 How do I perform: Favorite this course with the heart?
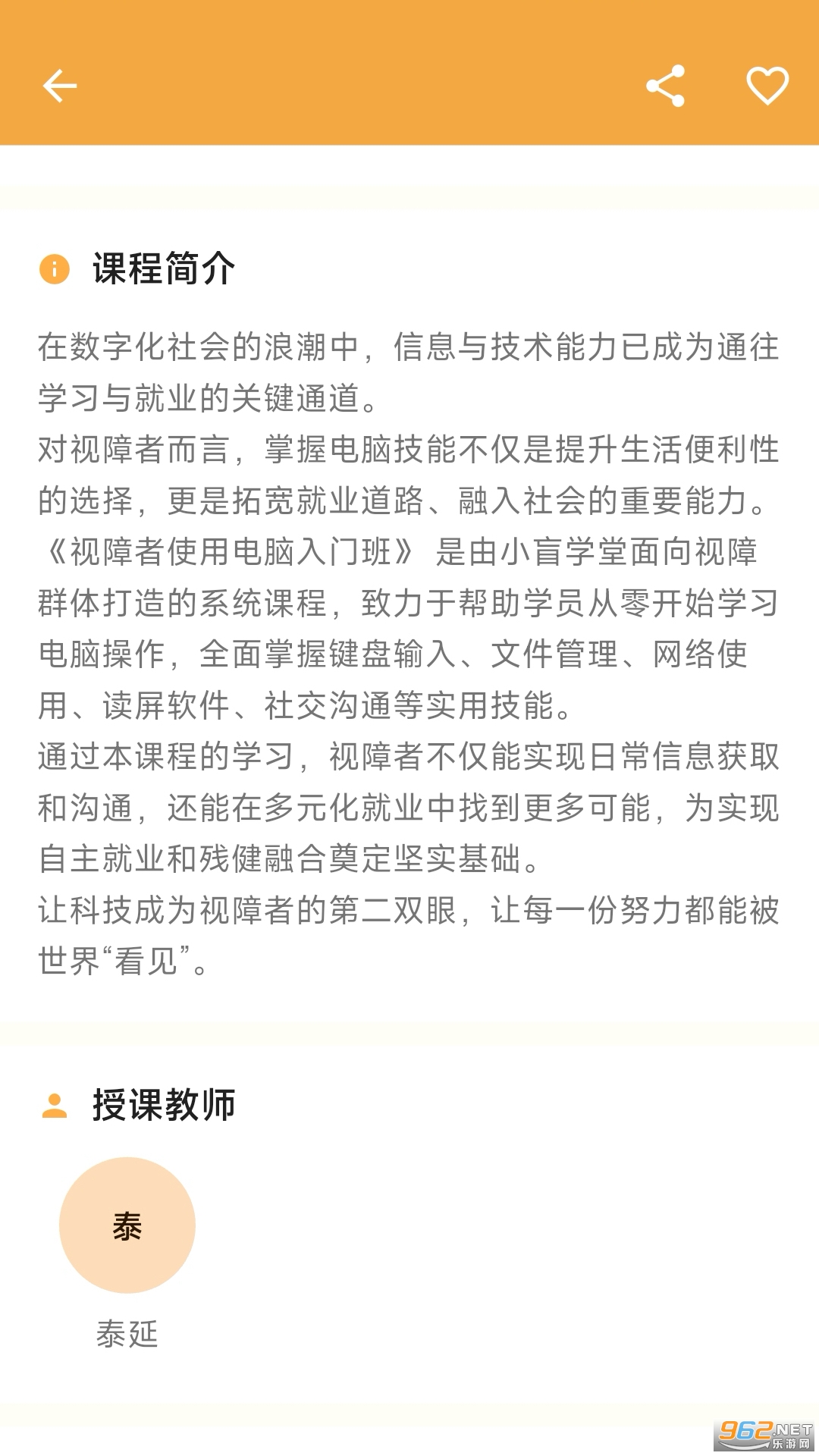point(767,86)
